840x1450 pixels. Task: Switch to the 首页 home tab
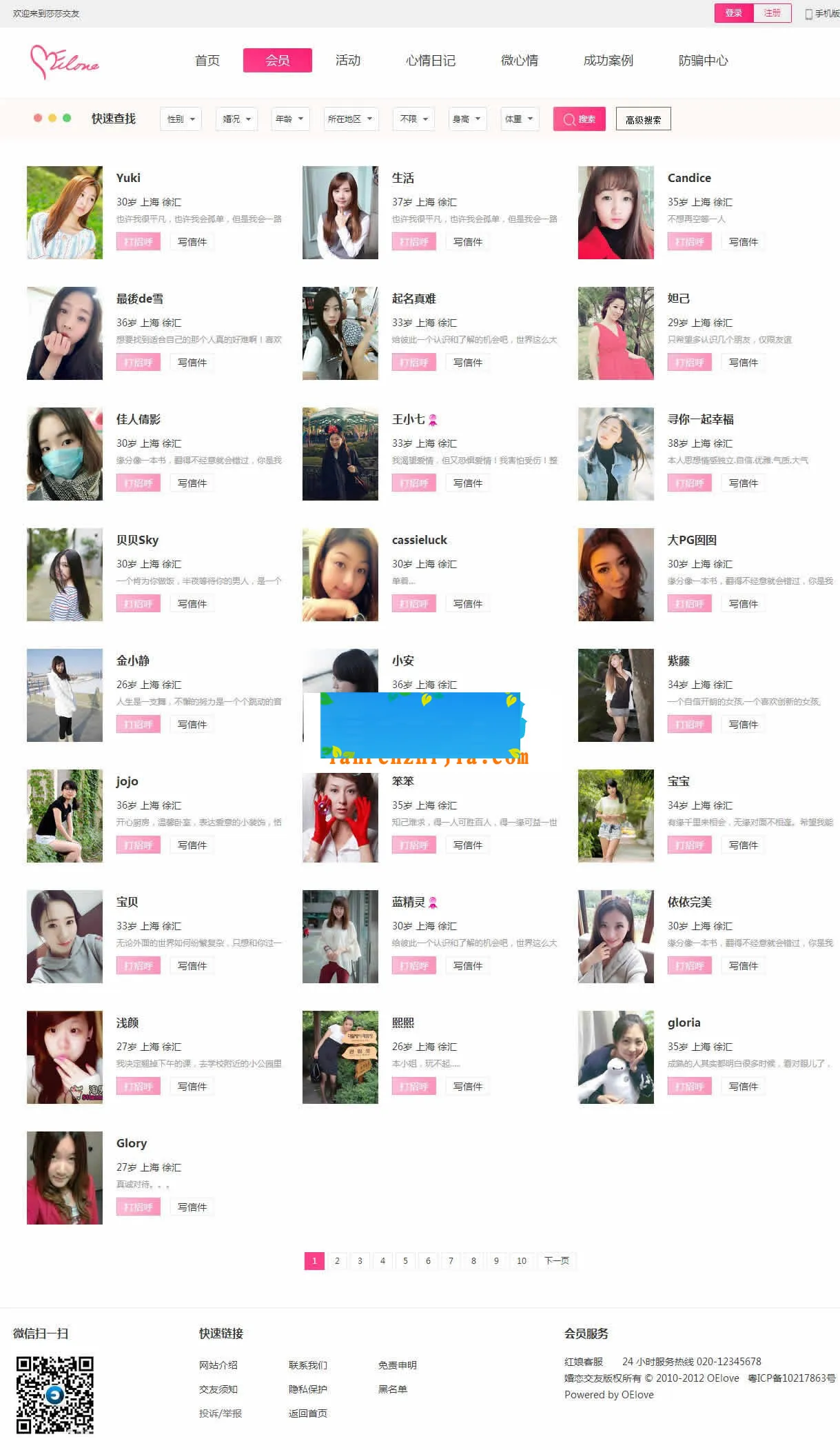[207, 61]
